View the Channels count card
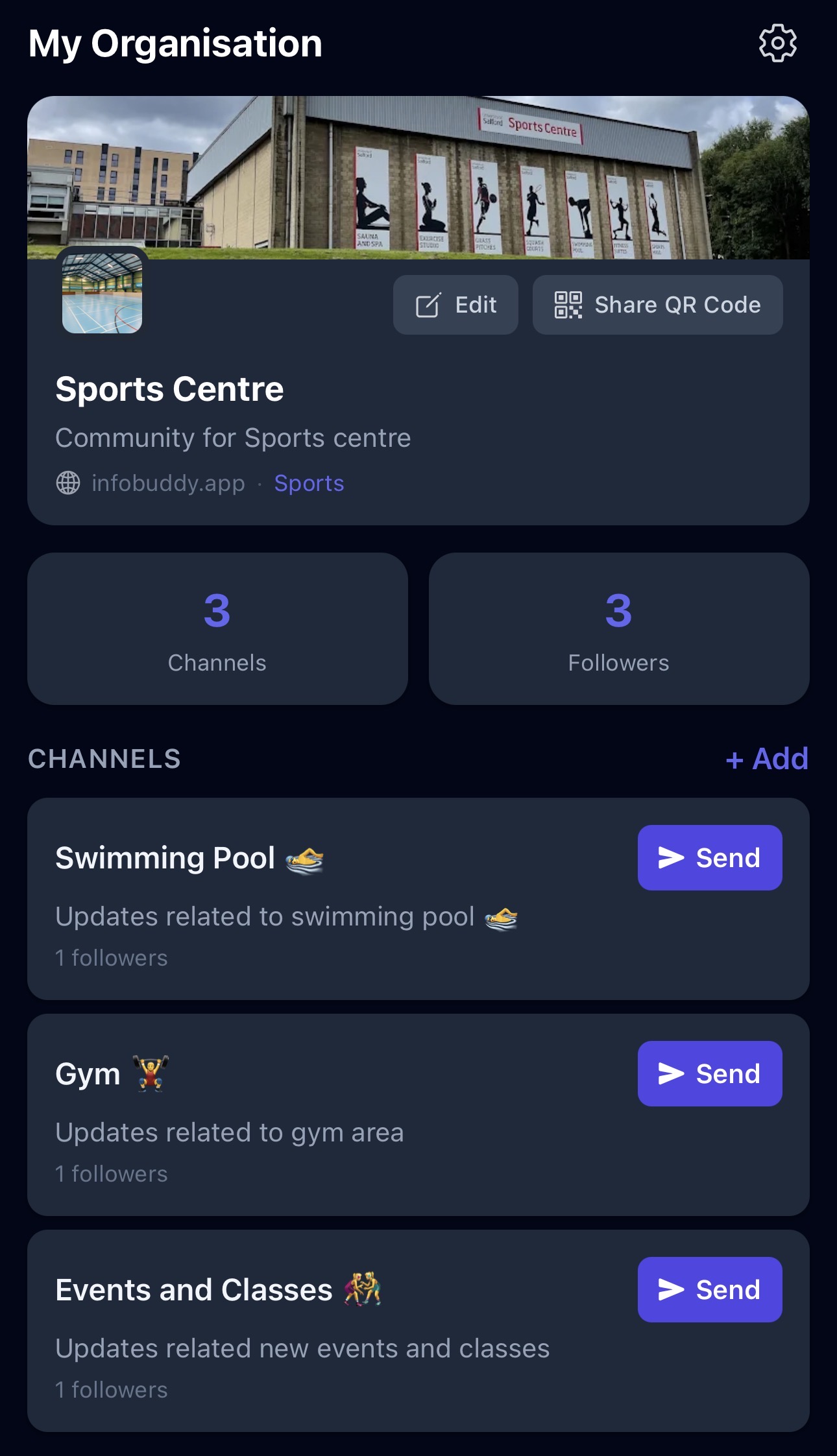This screenshot has height=1456, width=837. click(x=217, y=628)
